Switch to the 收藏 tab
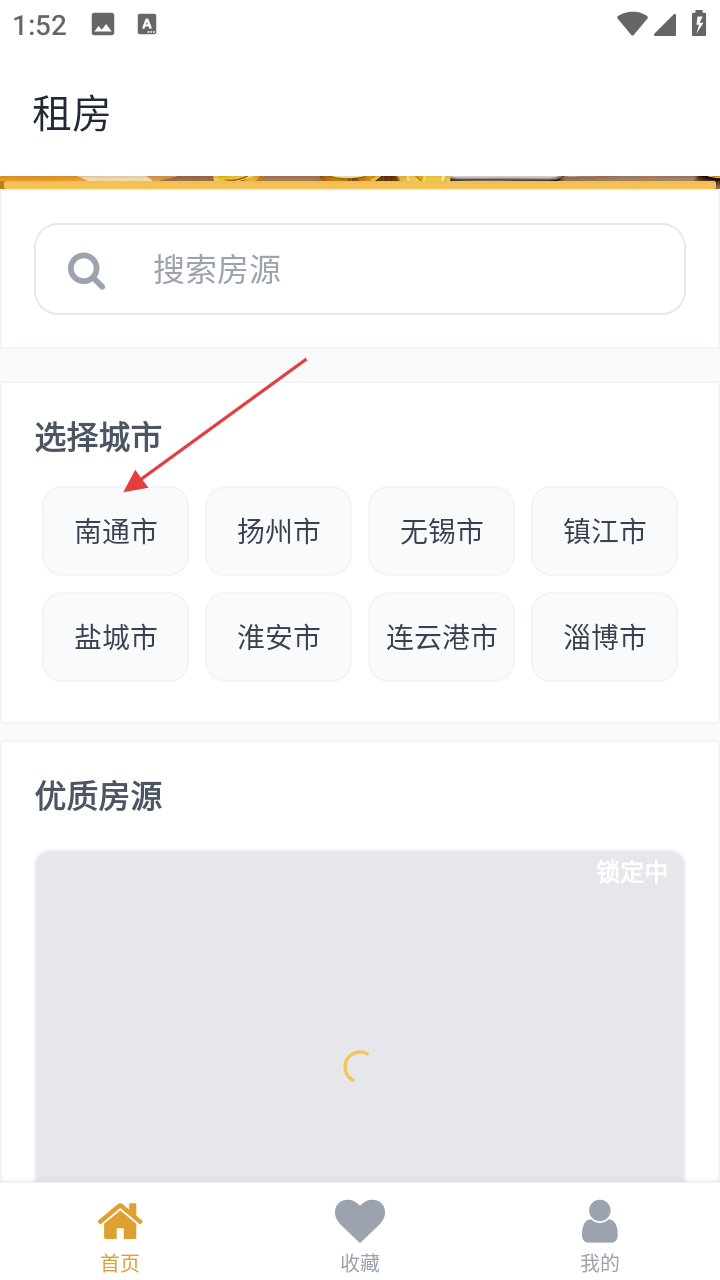720x1280 pixels. tap(360, 1235)
